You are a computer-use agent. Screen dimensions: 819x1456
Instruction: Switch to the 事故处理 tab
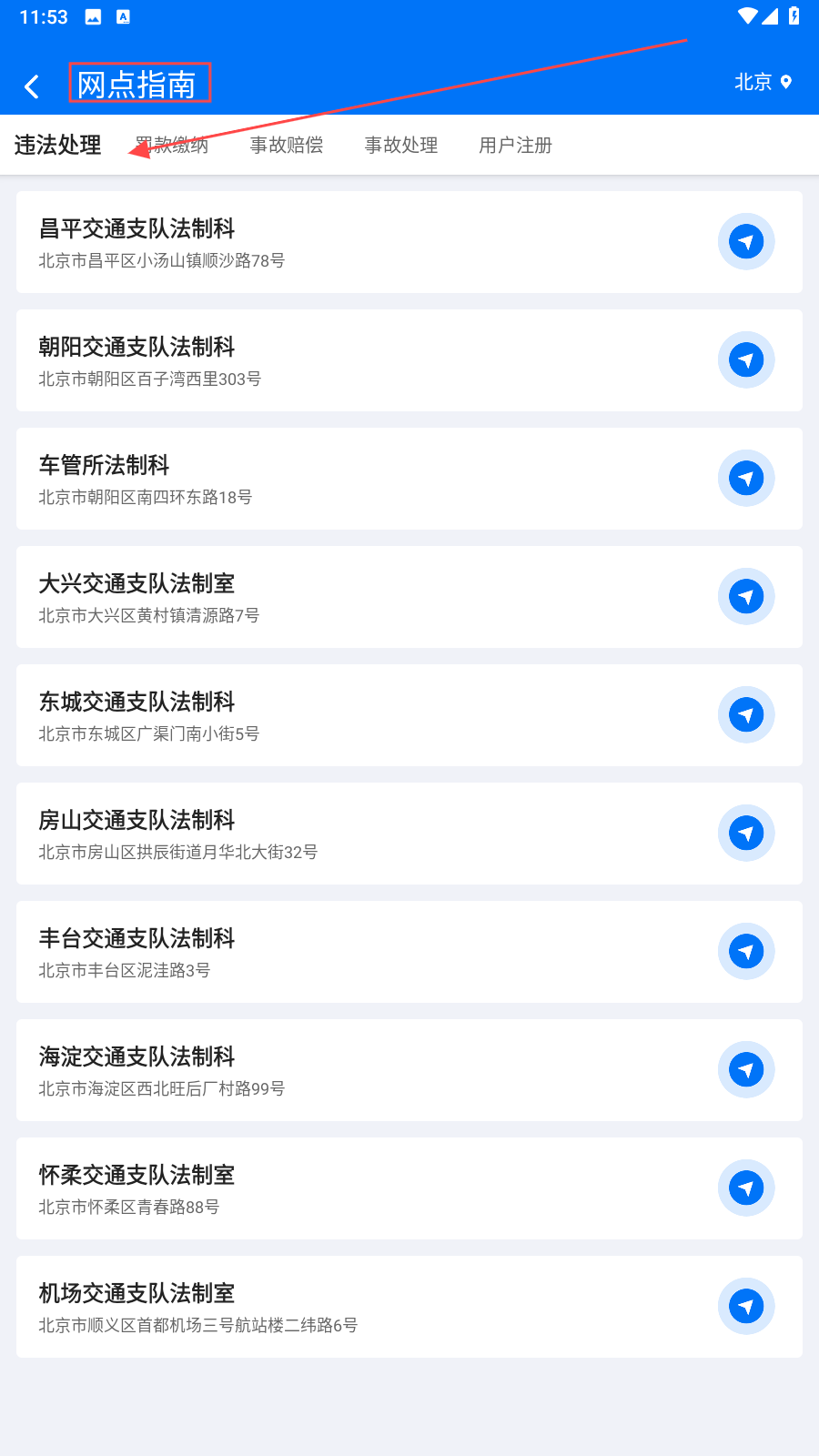(401, 145)
